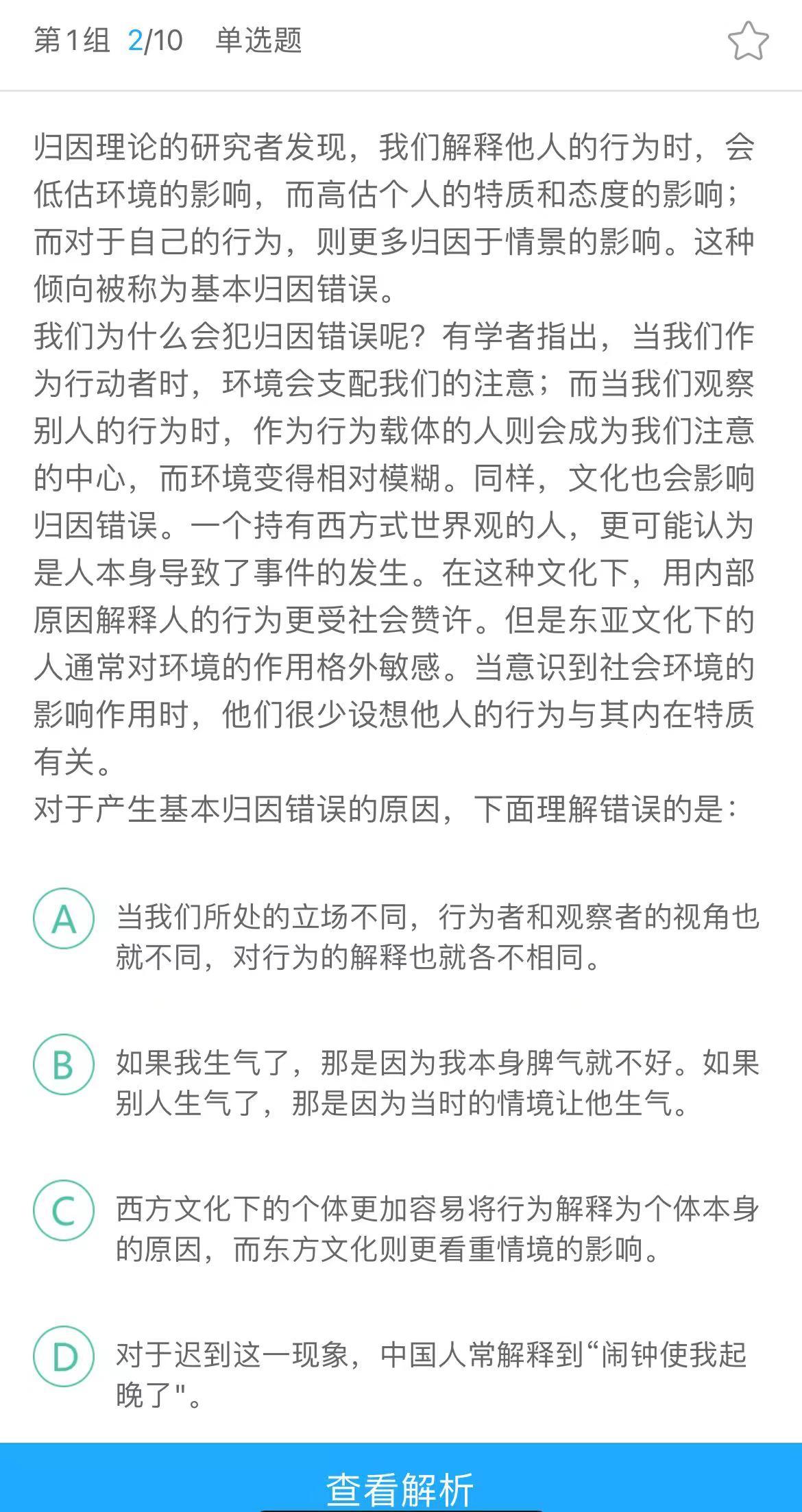Image resolution: width=802 pixels, height=1512 pixels.
Task: Choose answer option B
Action: pyautogui.click(x=64, y=1064)
